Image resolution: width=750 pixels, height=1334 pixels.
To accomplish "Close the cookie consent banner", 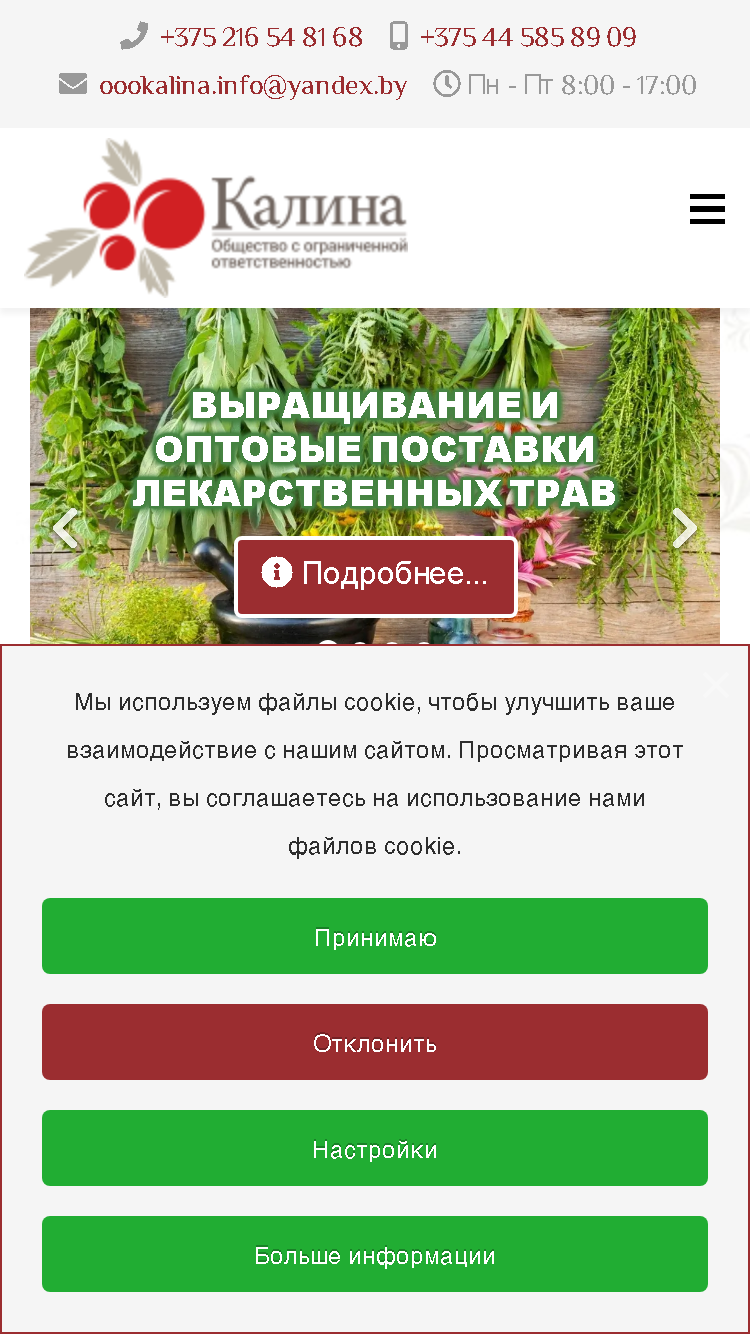I will pos(716,683).
